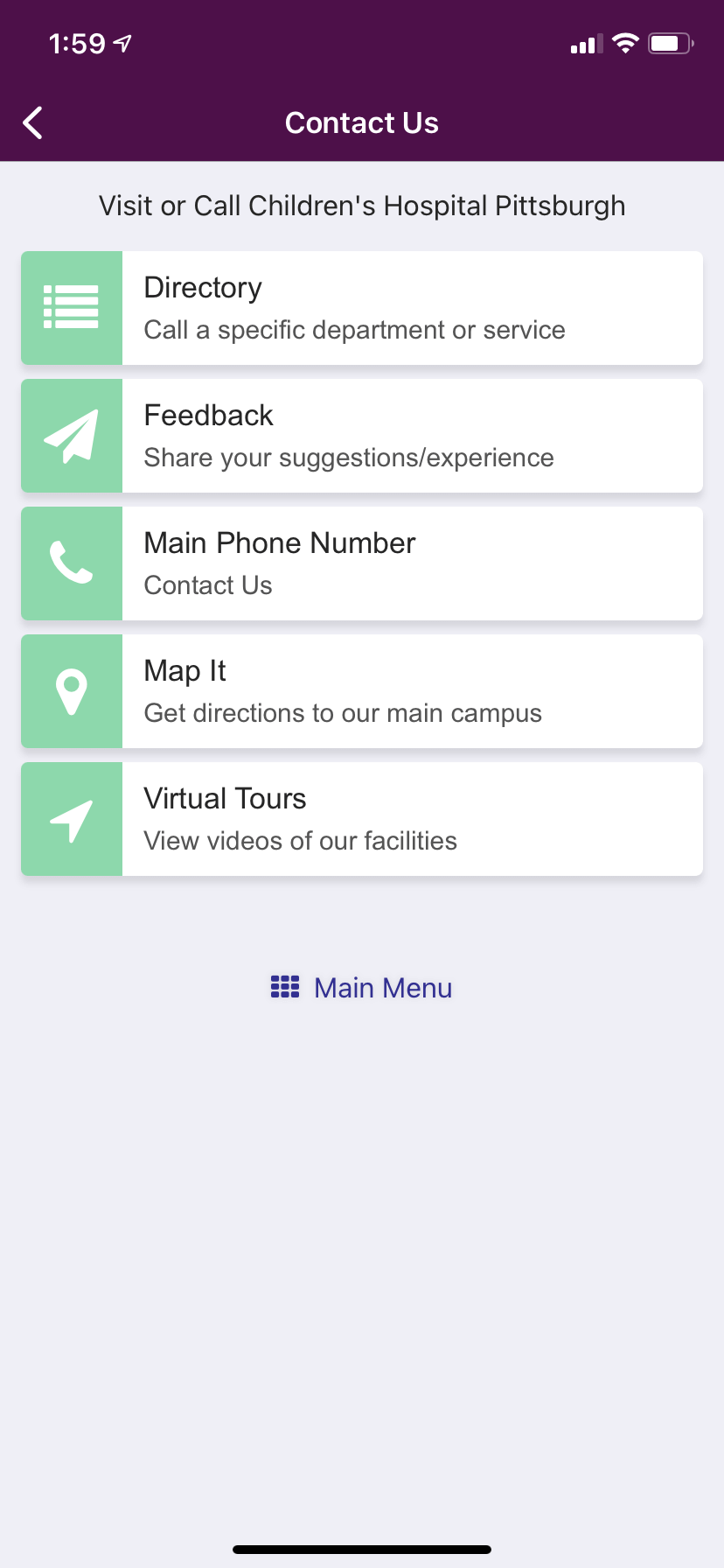Tap the Main Menu grid icon
724x1568 pixels.
(x=284, y=987)
